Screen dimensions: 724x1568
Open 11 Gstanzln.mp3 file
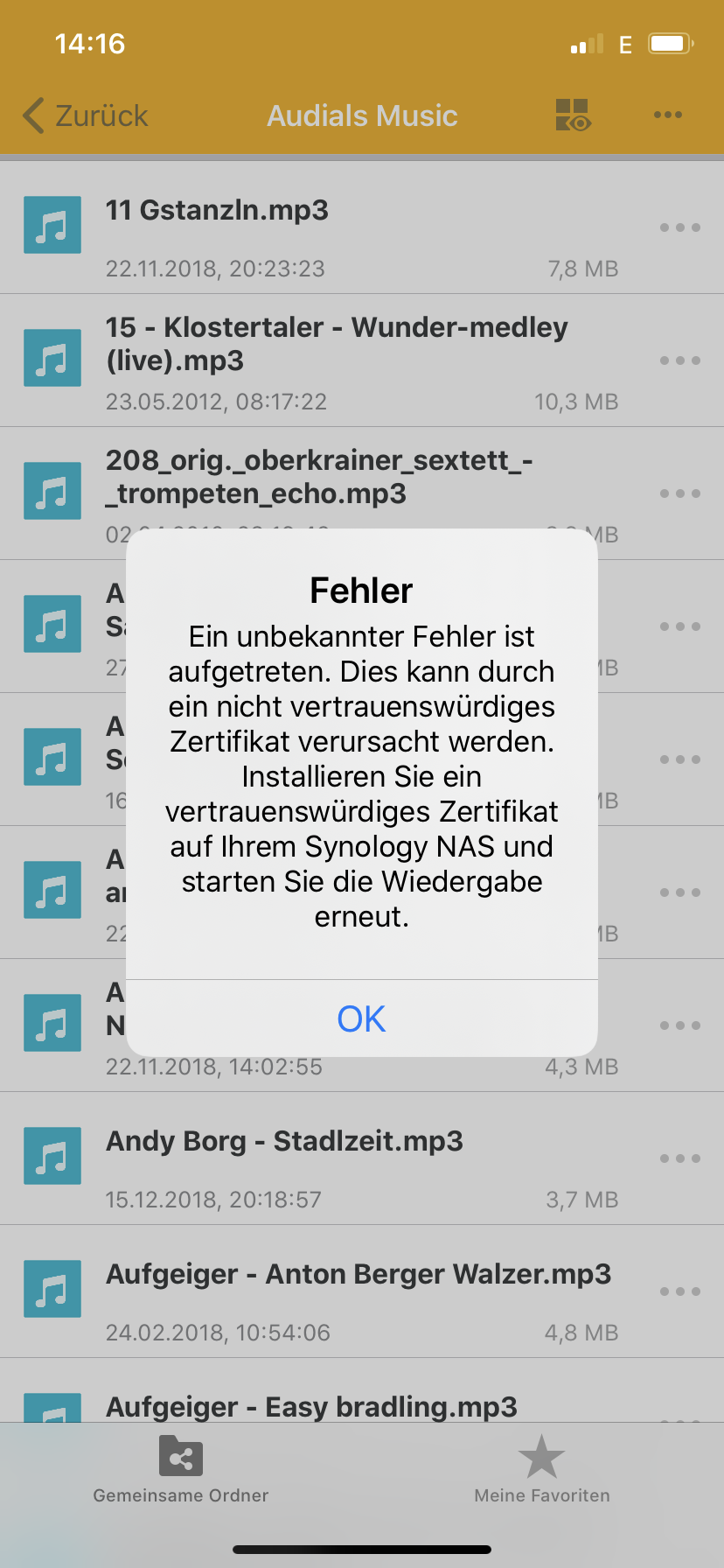coord(362,227)
